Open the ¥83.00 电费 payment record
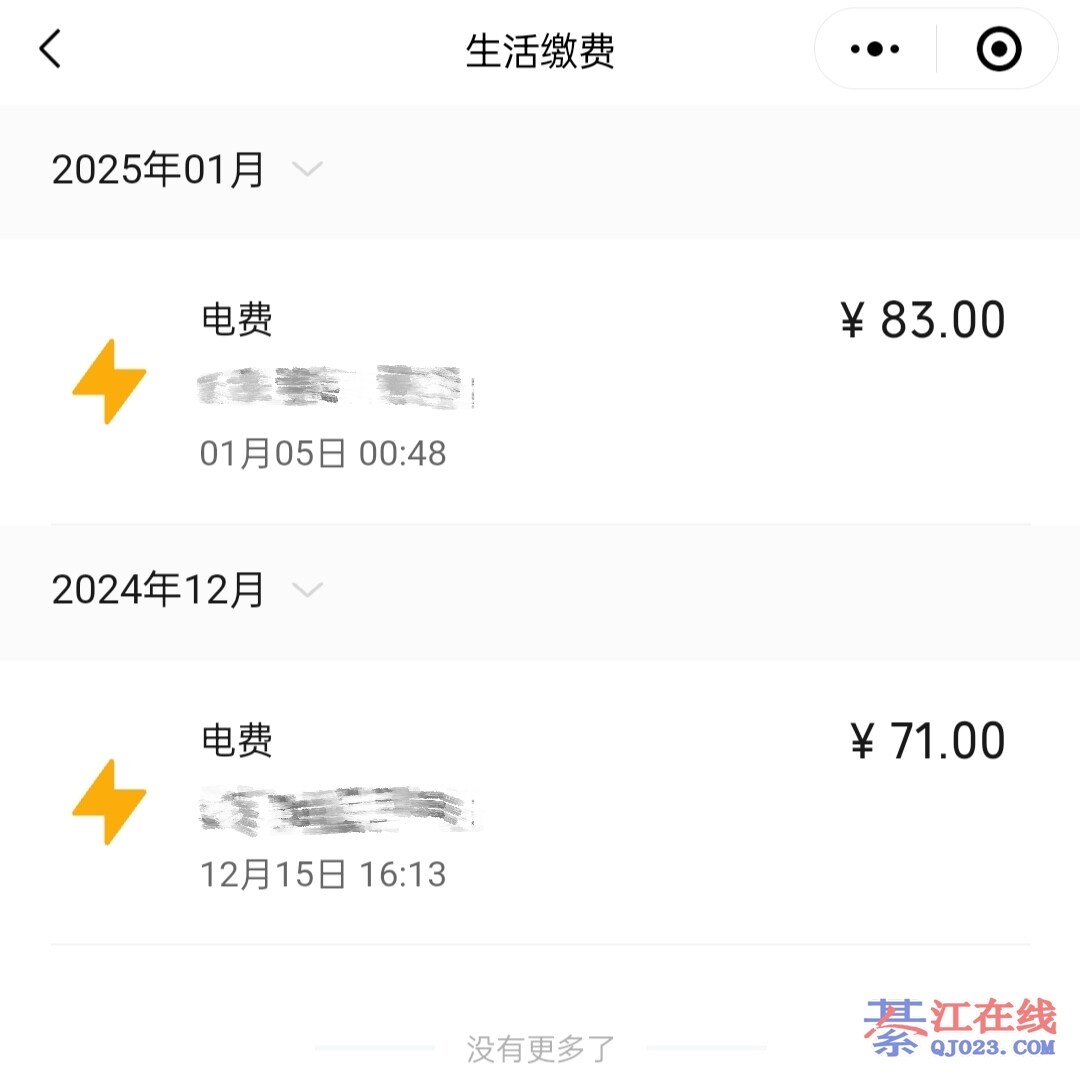 coord(540,383)
